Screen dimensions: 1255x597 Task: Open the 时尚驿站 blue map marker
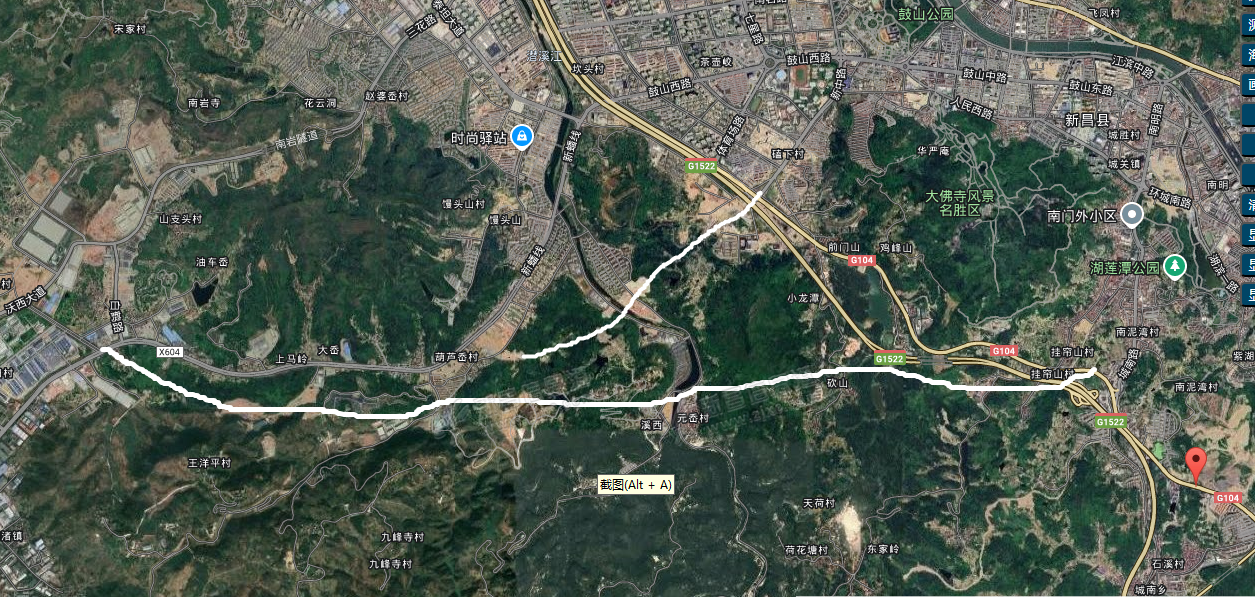coord(521,136)
